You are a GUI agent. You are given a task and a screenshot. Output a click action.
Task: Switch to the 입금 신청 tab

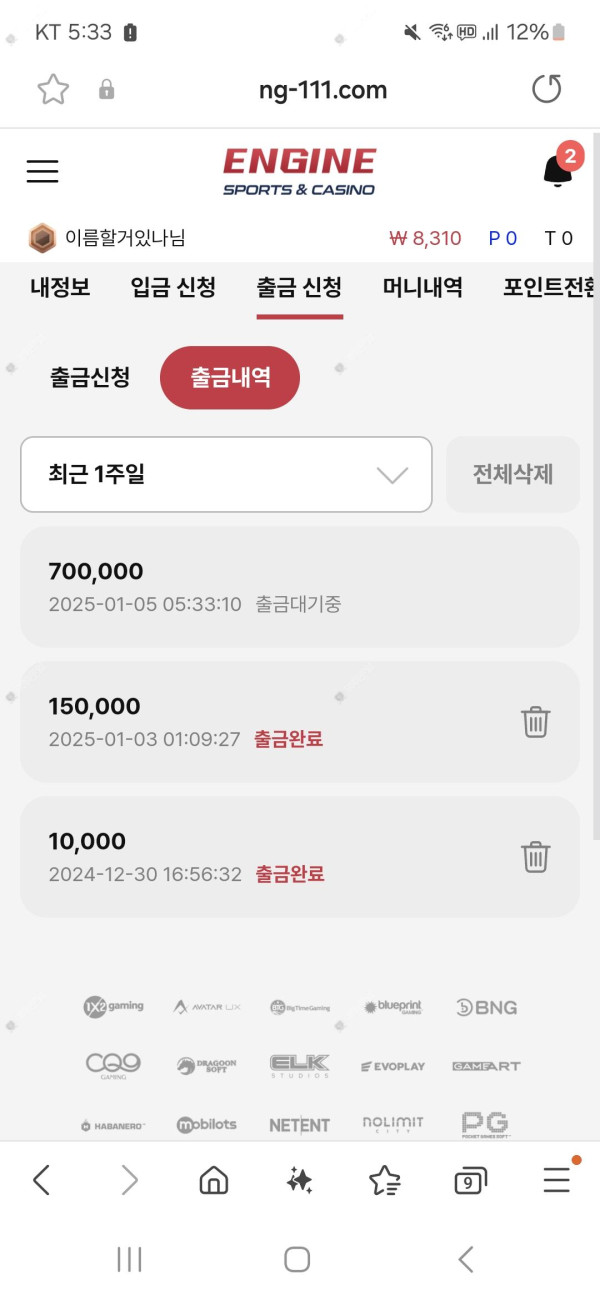point(173,288)
